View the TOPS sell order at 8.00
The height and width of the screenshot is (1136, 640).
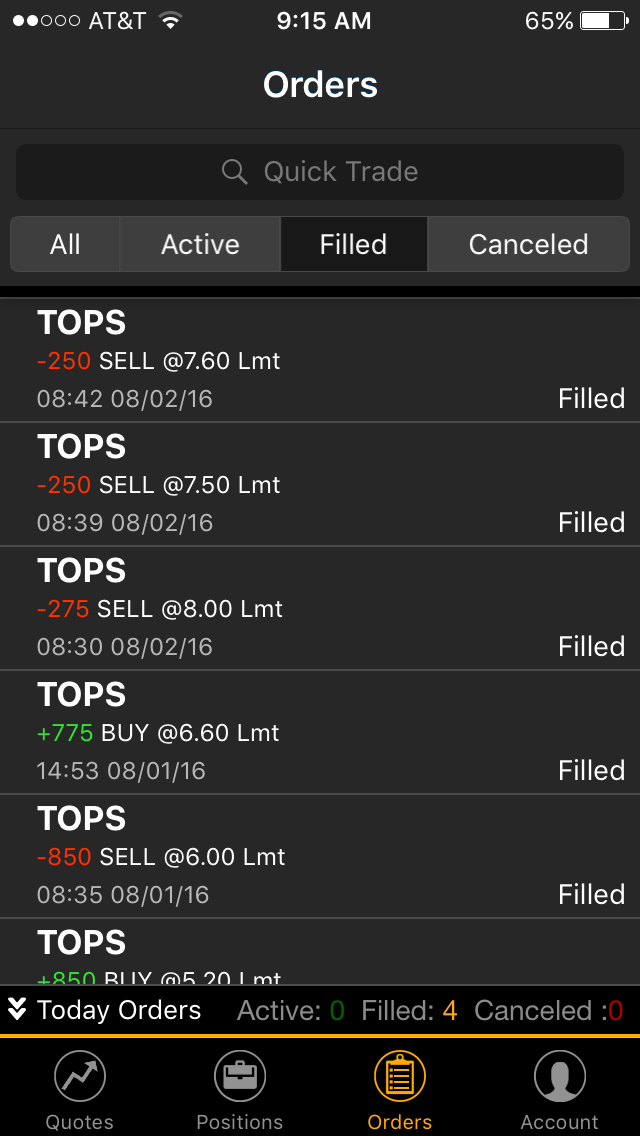pyautogui.click(x=320, y=608)
